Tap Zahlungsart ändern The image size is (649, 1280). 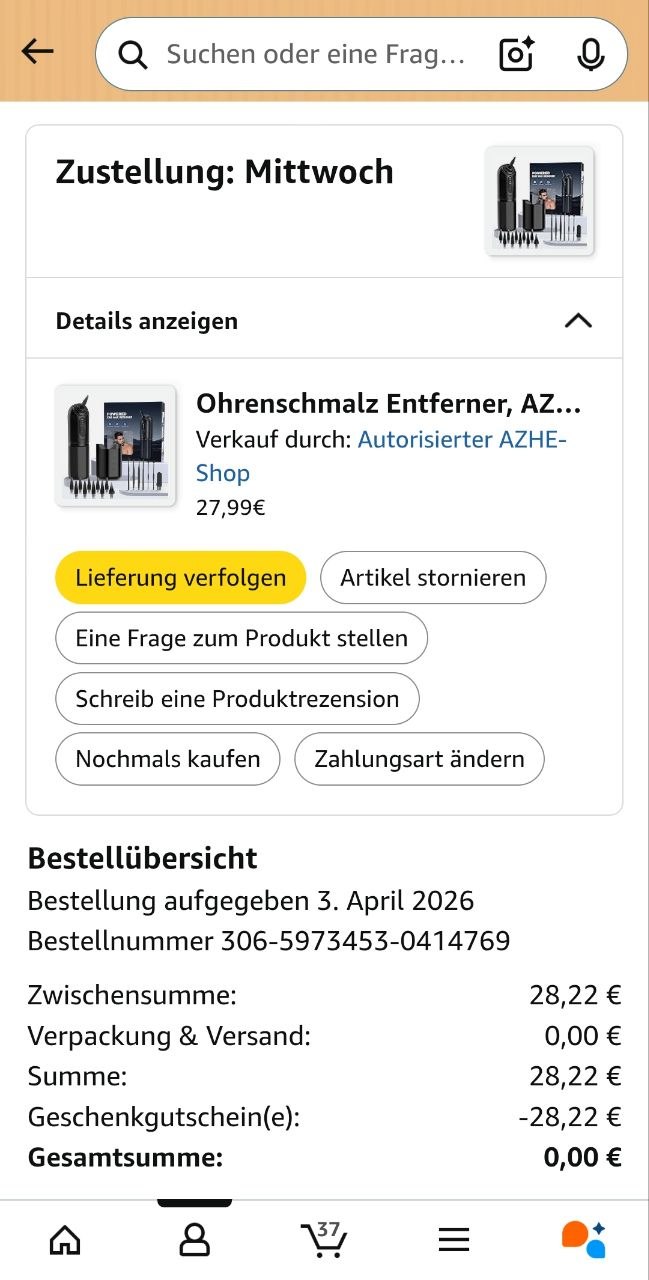[x=419, y=759]
